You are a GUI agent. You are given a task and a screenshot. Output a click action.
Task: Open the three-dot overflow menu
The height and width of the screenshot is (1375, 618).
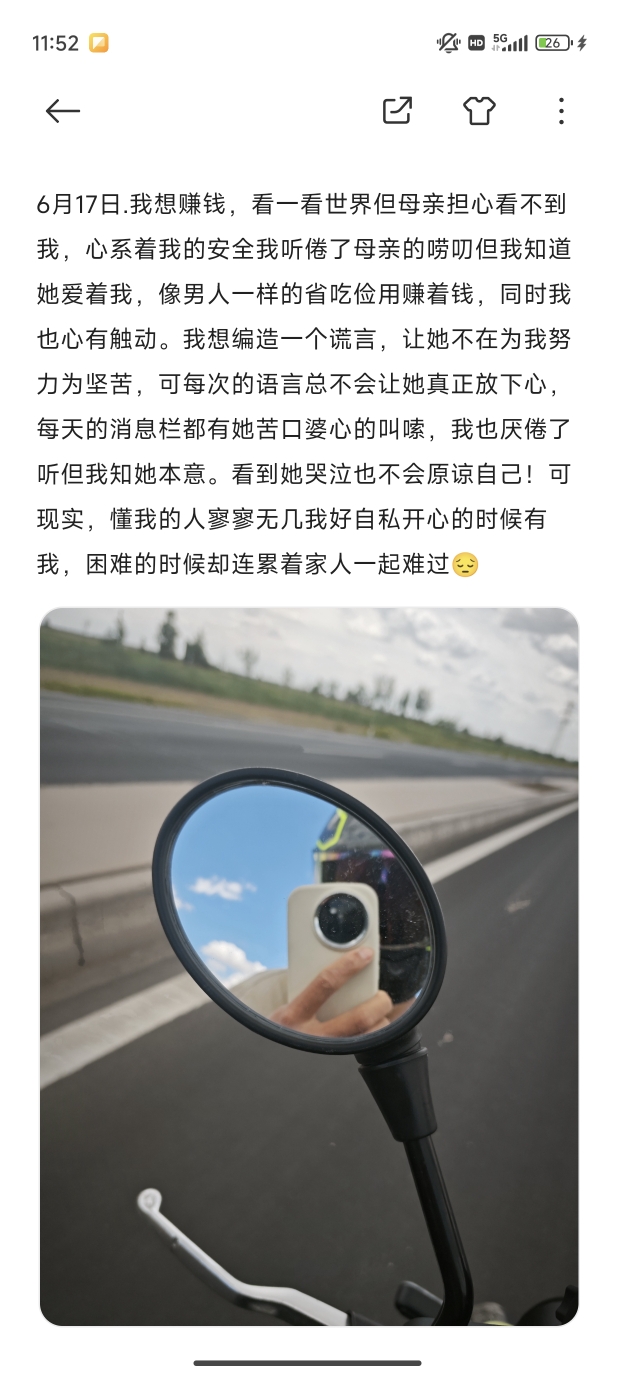click(561, 111)
